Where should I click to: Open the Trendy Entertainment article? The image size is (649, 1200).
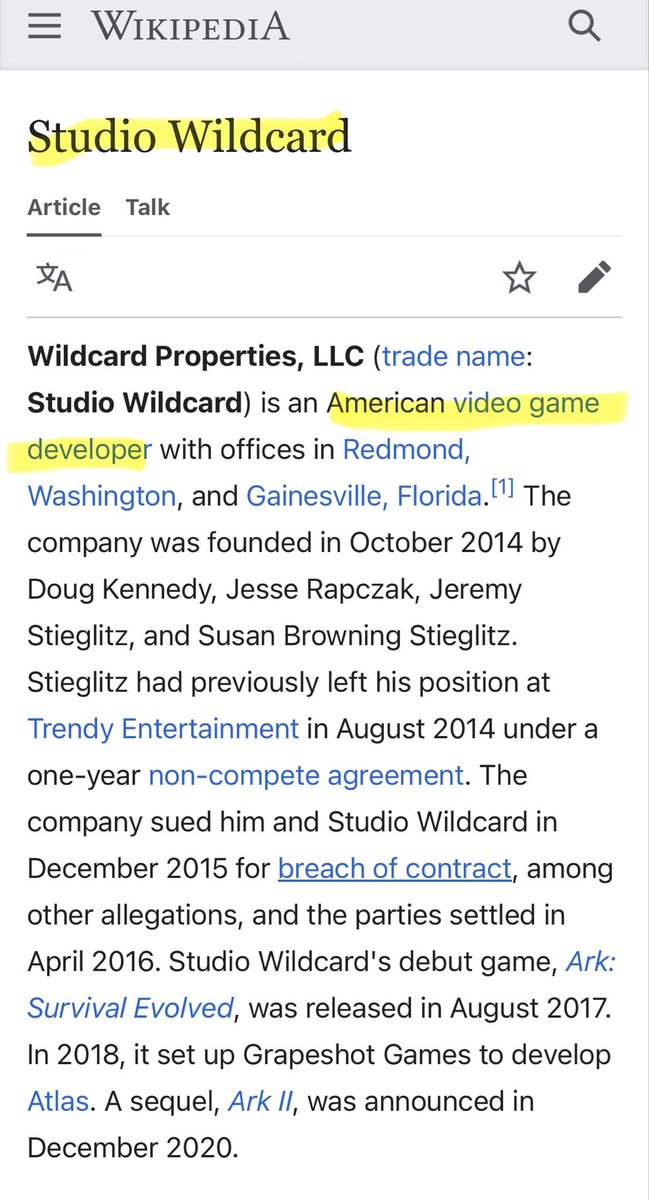(163, 728)
